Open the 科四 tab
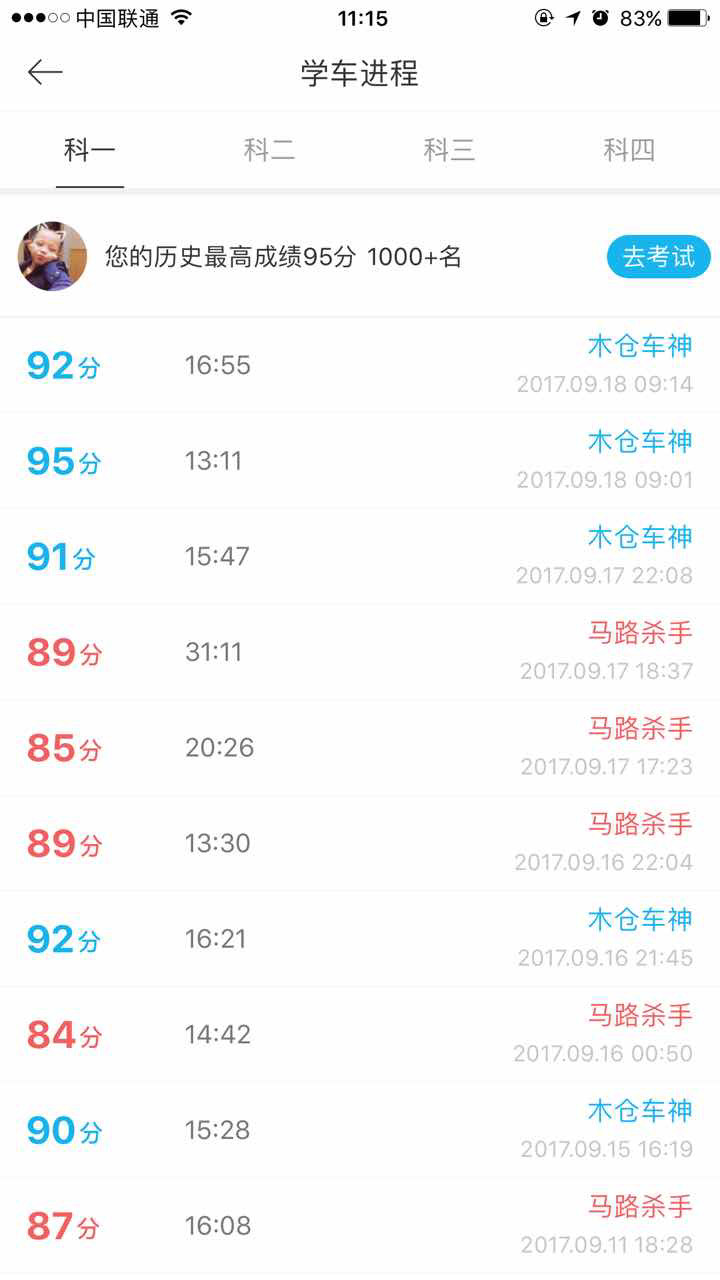 coord(629,150)
